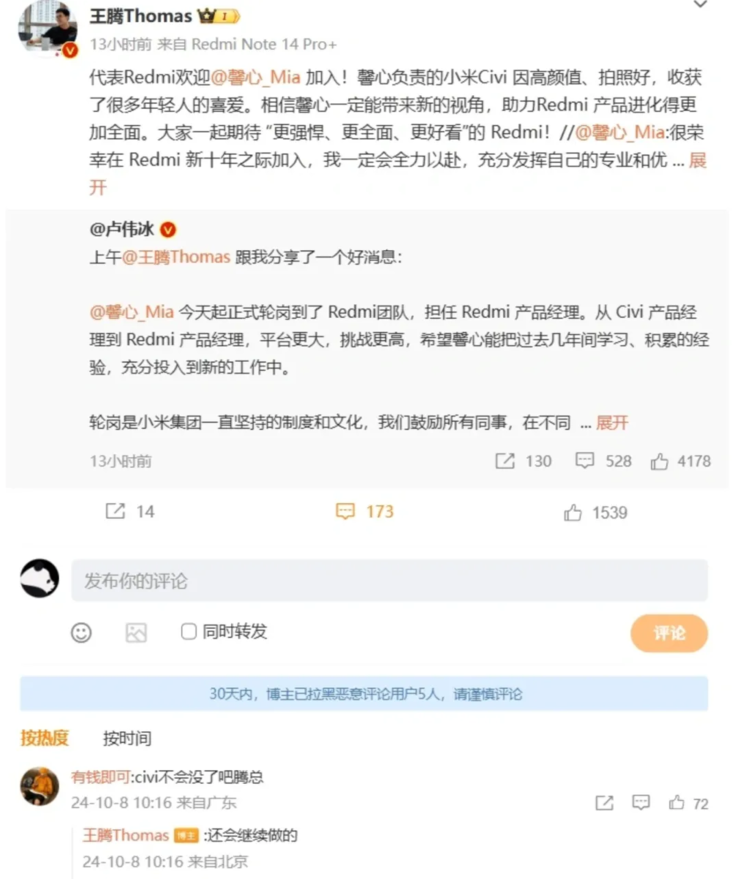Reply to 有钱即可's comment
740x879 pixels.
coord(641,803)
